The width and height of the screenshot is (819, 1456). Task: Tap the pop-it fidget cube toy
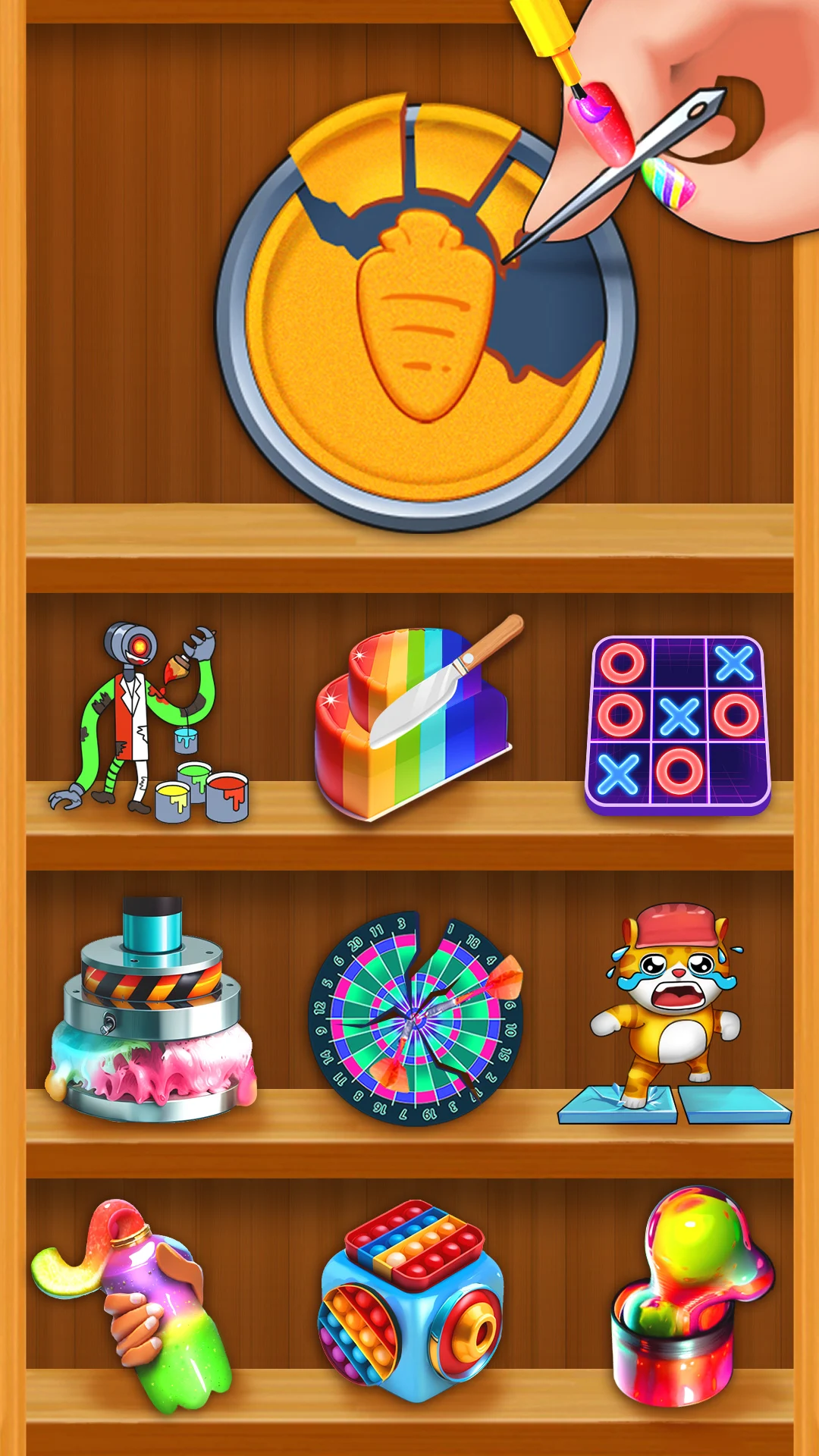click(409, 1304)
